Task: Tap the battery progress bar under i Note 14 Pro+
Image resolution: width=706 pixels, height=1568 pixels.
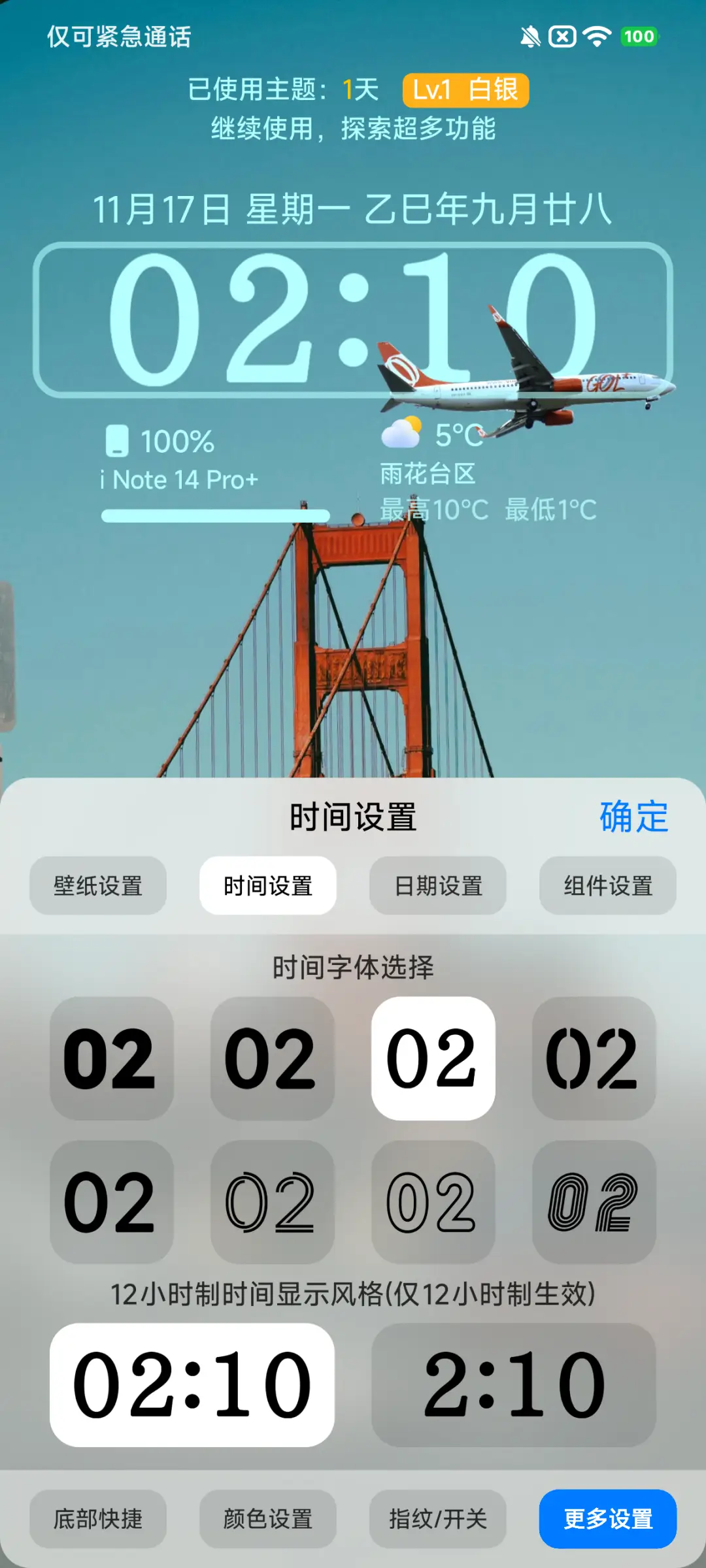Action: pyautogui.click(x=216, y=516)
